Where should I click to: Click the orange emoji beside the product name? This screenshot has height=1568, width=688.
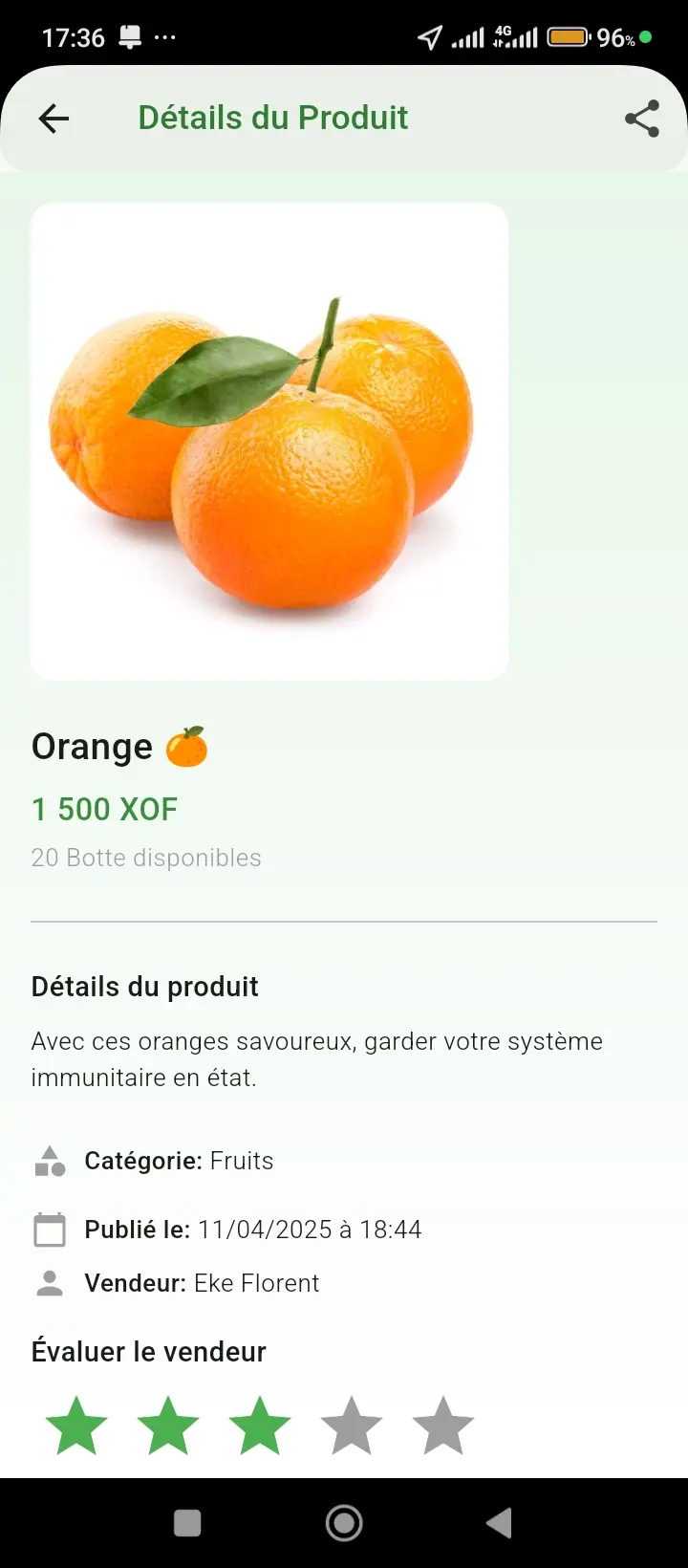point(189,745)
